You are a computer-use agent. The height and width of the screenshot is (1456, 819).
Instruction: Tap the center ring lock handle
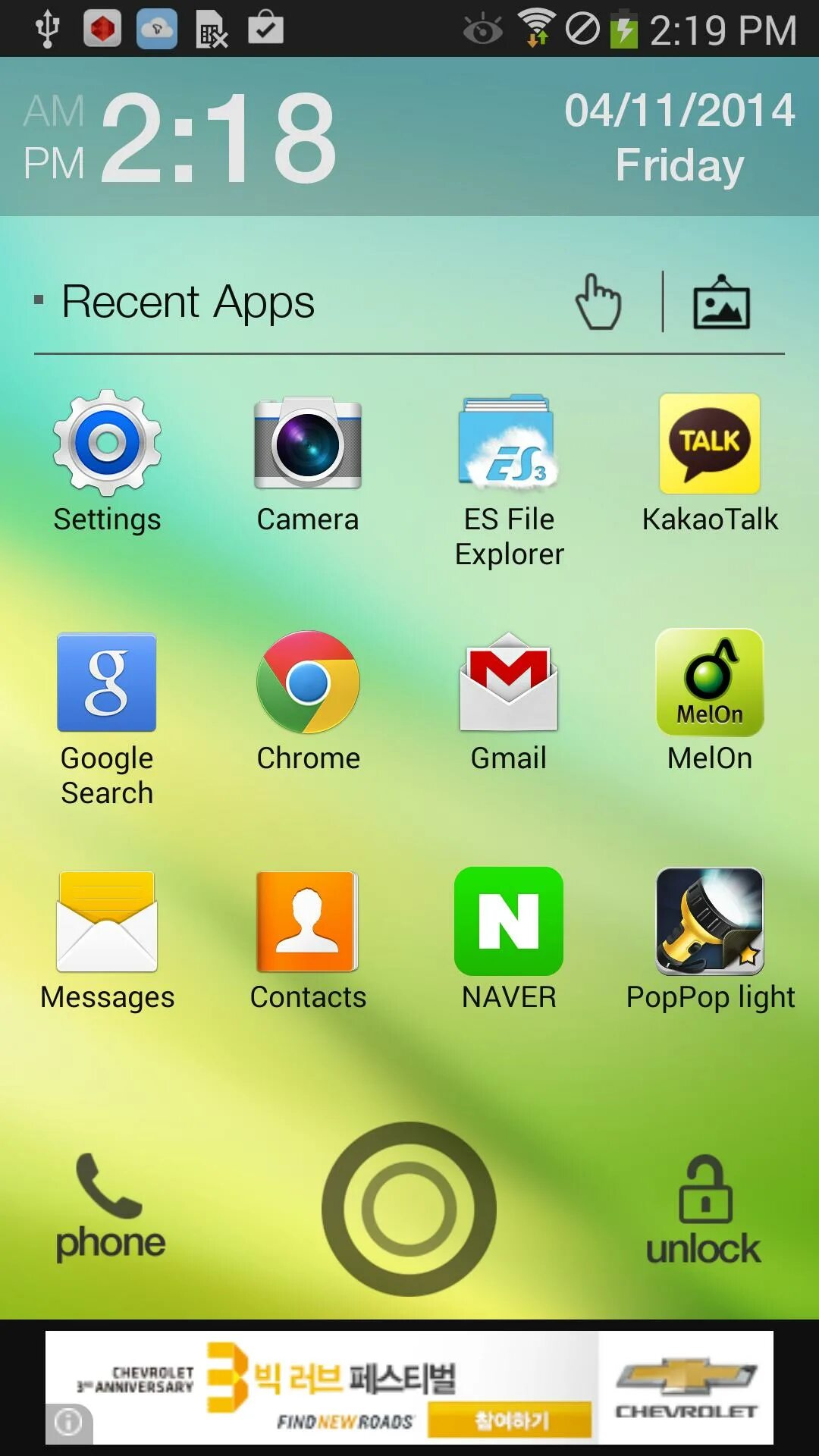point(409,1209)
